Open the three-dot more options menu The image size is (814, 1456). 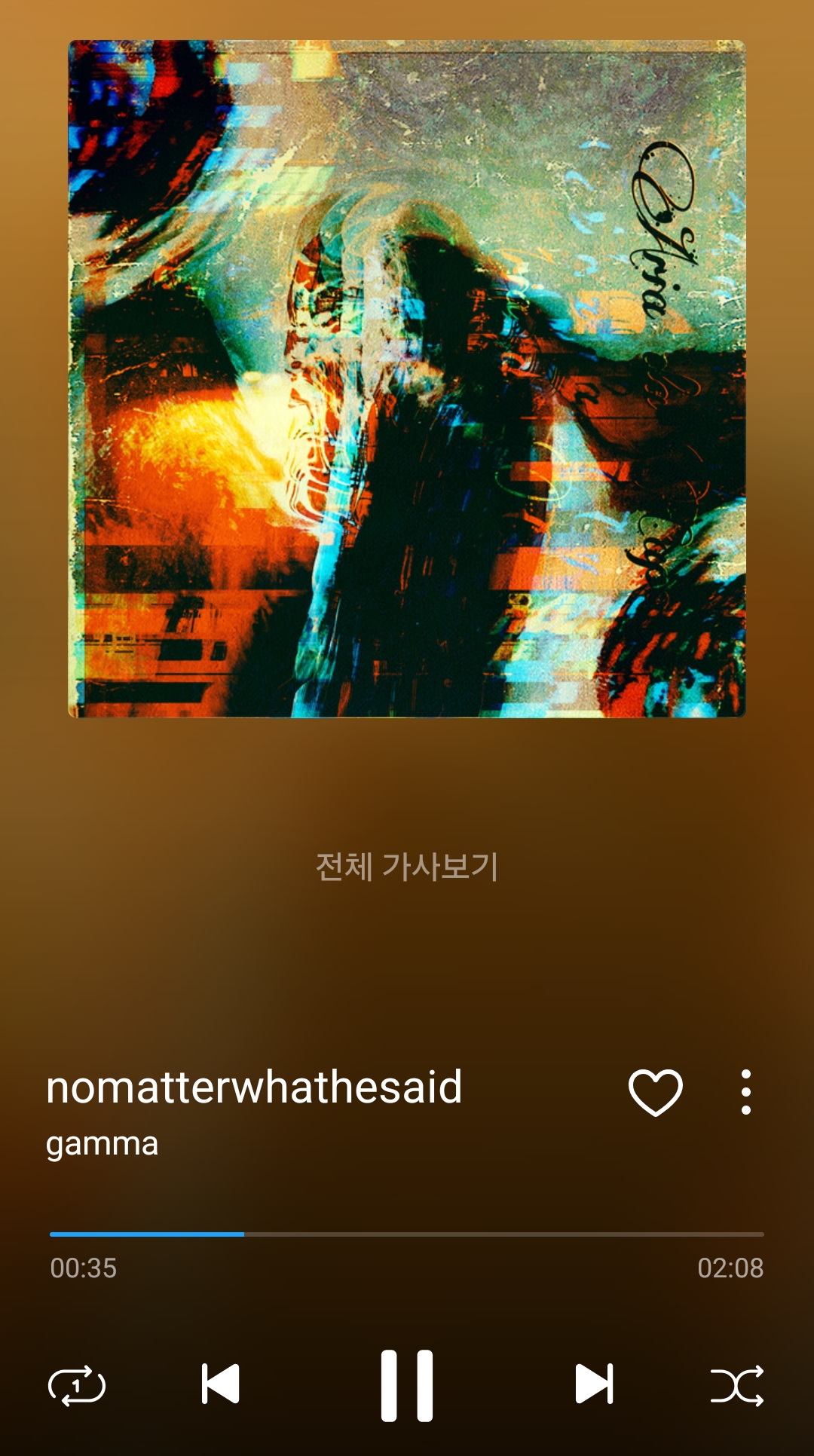coord(745,1091)
